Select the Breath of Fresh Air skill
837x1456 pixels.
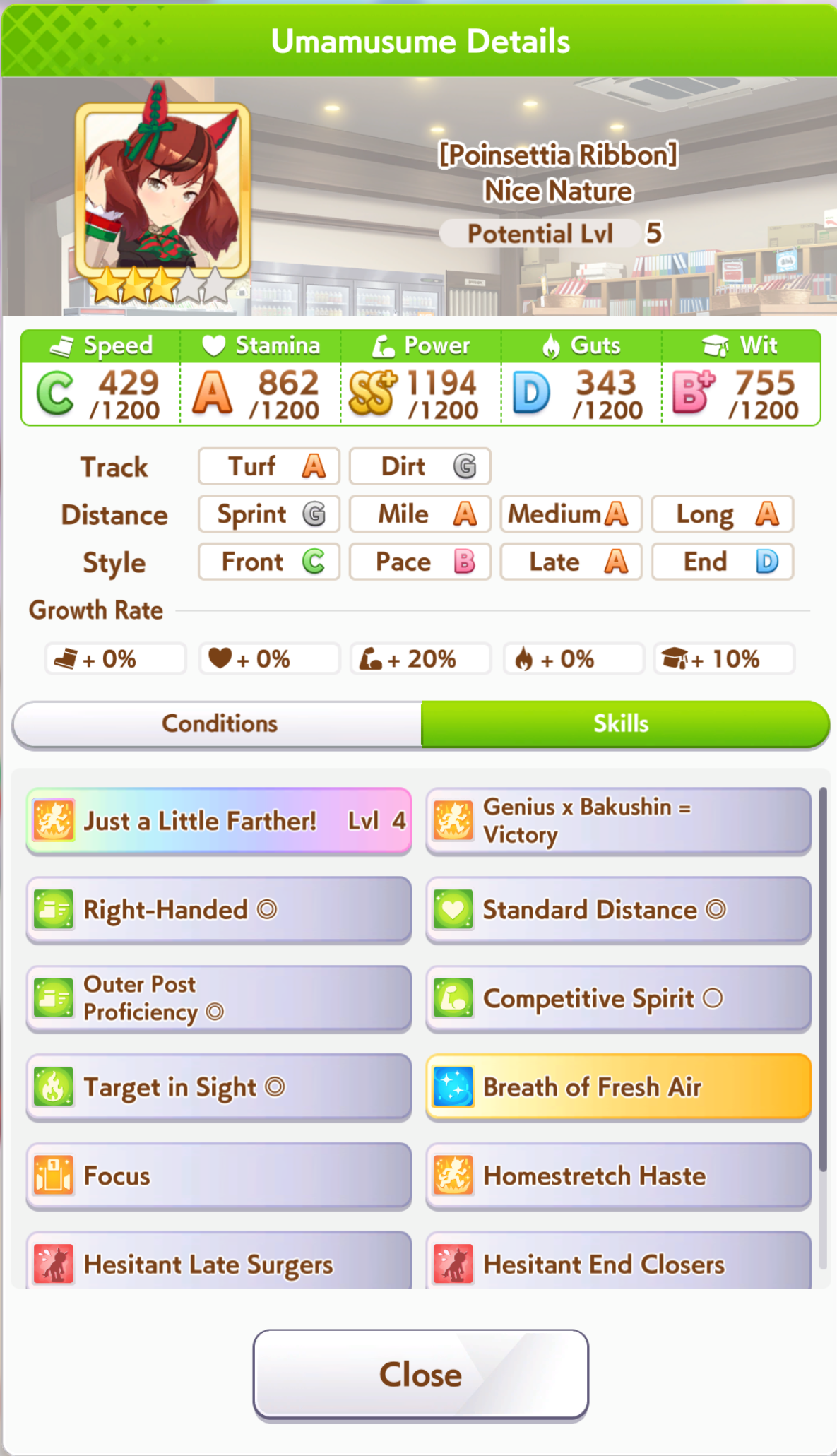(619, 1087)
